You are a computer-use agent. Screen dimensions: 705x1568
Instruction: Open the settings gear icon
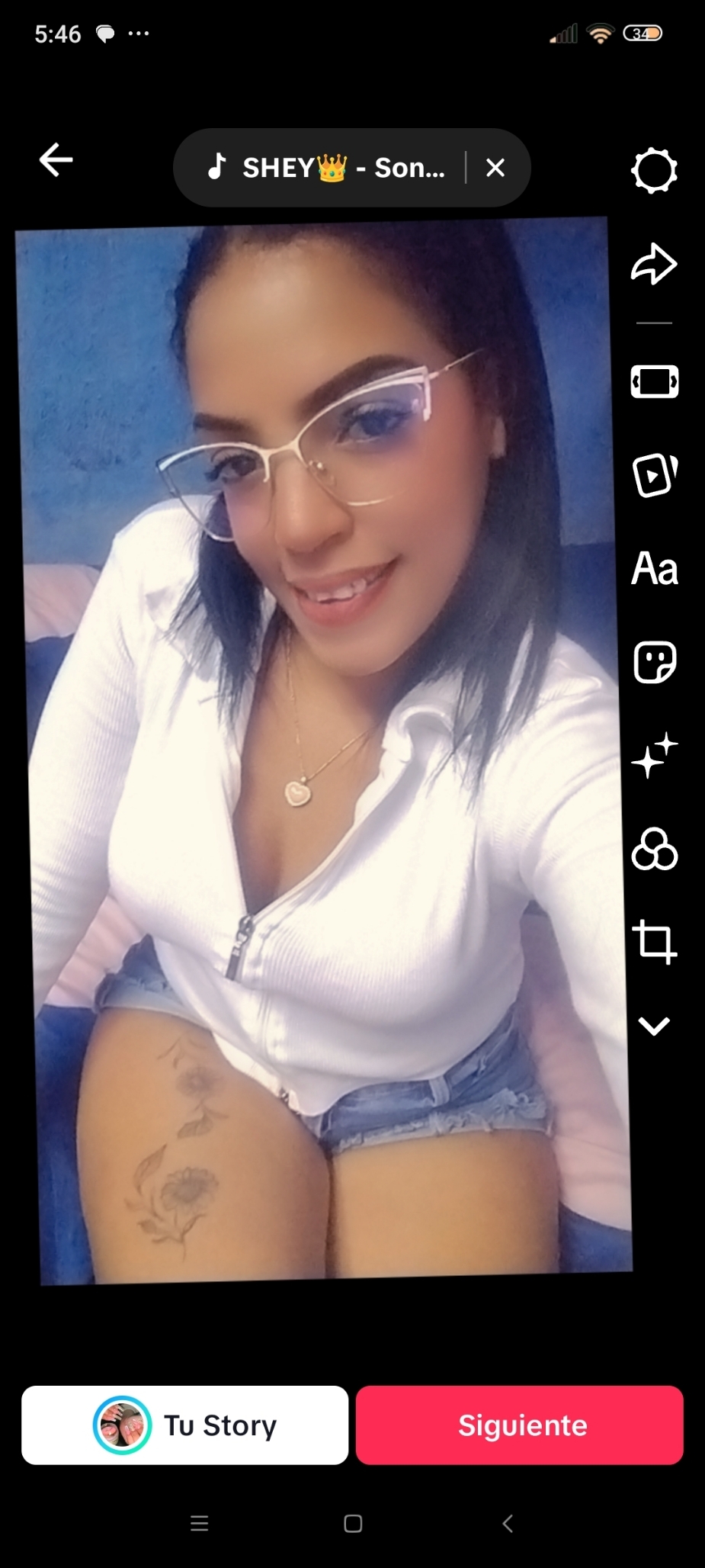[x=654, y=171]
